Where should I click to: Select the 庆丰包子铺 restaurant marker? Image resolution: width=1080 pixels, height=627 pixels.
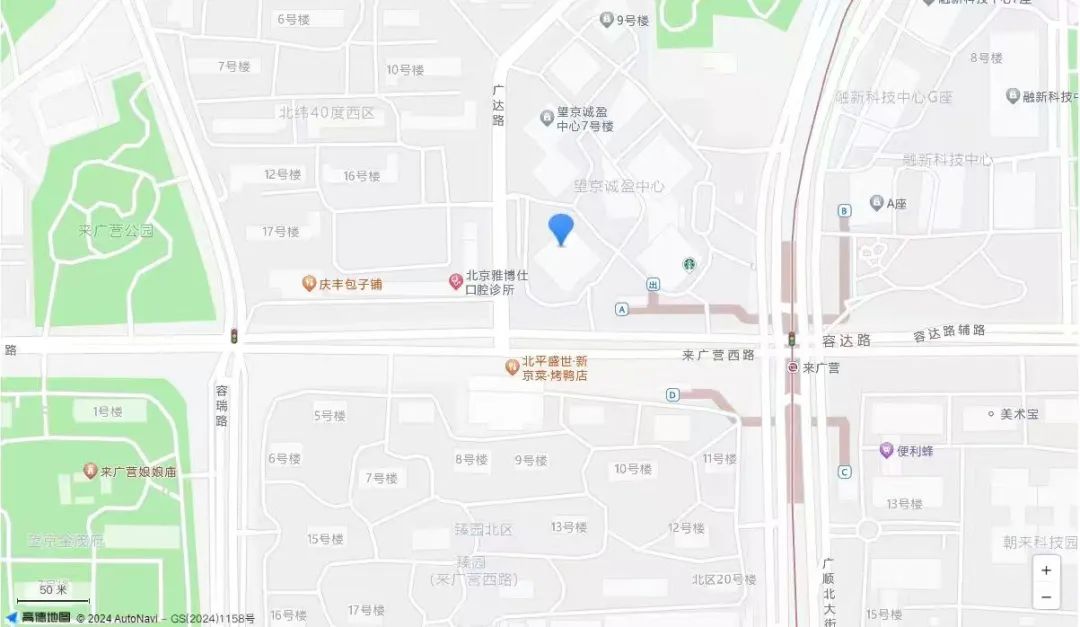[x=310, y=284]
